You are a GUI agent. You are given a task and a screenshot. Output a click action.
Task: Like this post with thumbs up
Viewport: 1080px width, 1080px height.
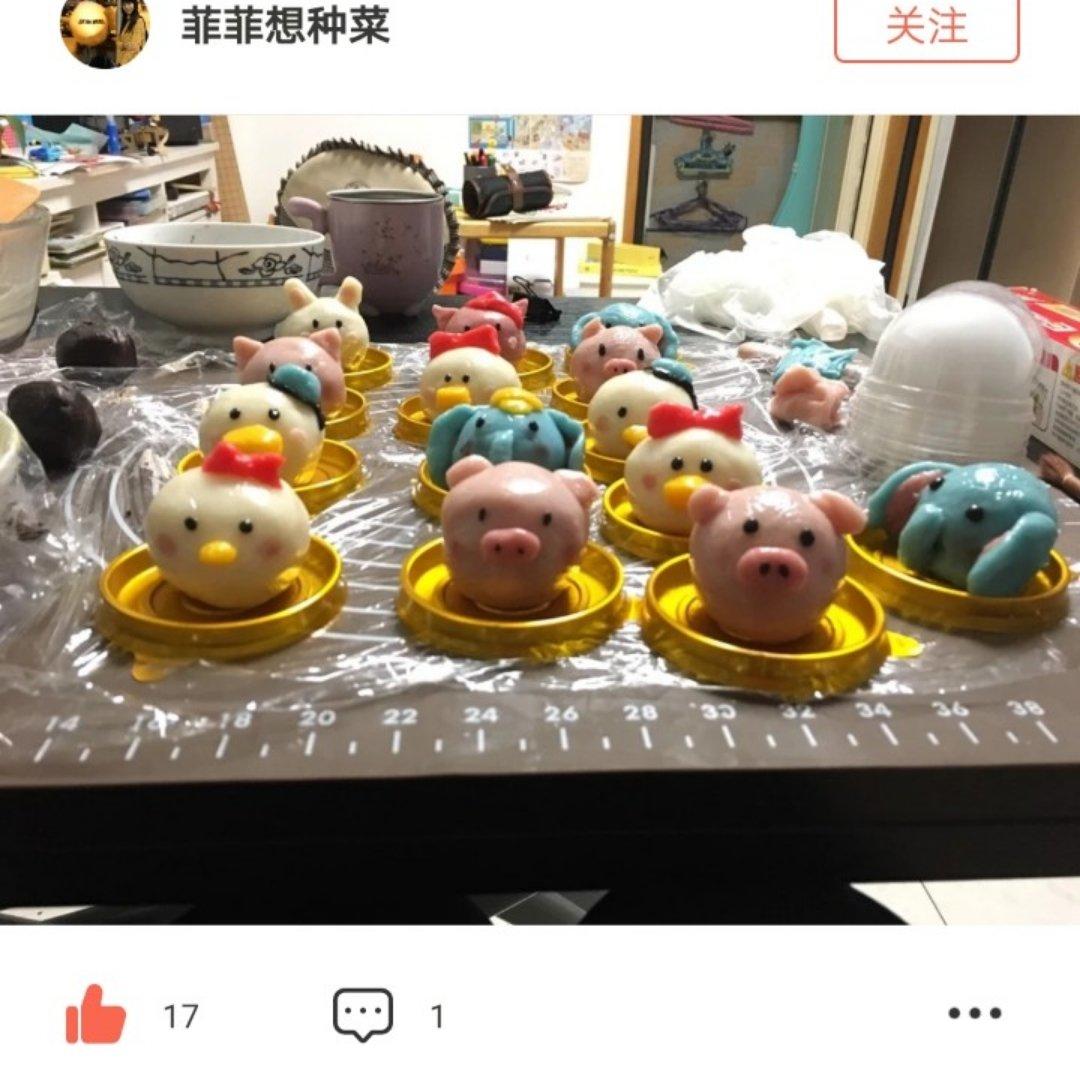point(96,1015)
